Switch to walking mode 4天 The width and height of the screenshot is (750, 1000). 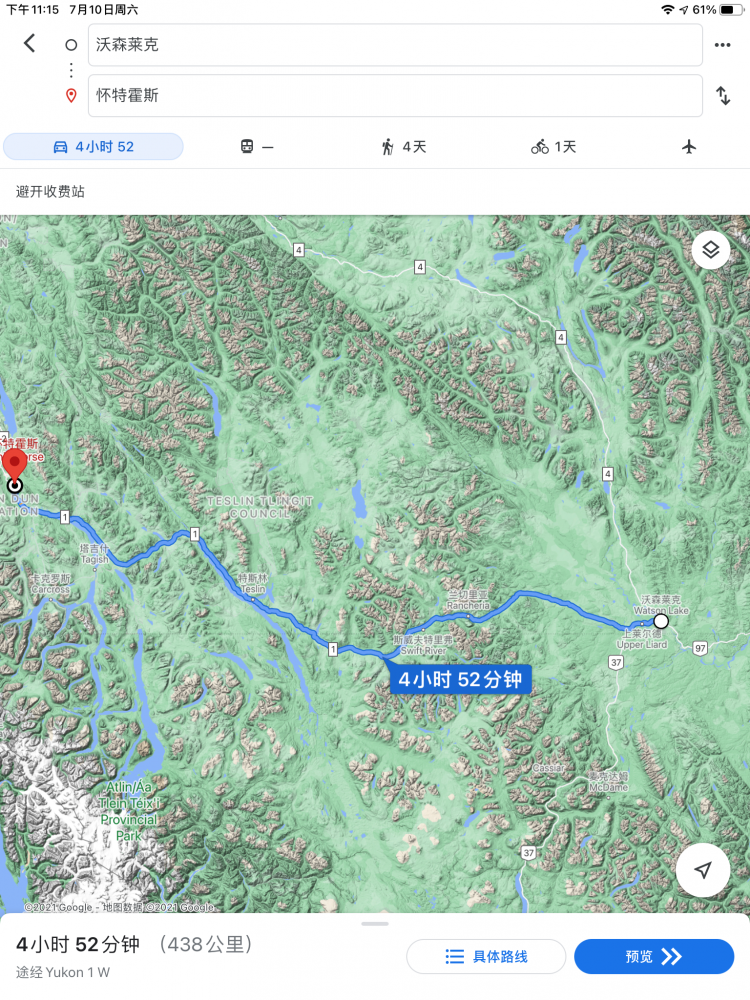(403, 147)
